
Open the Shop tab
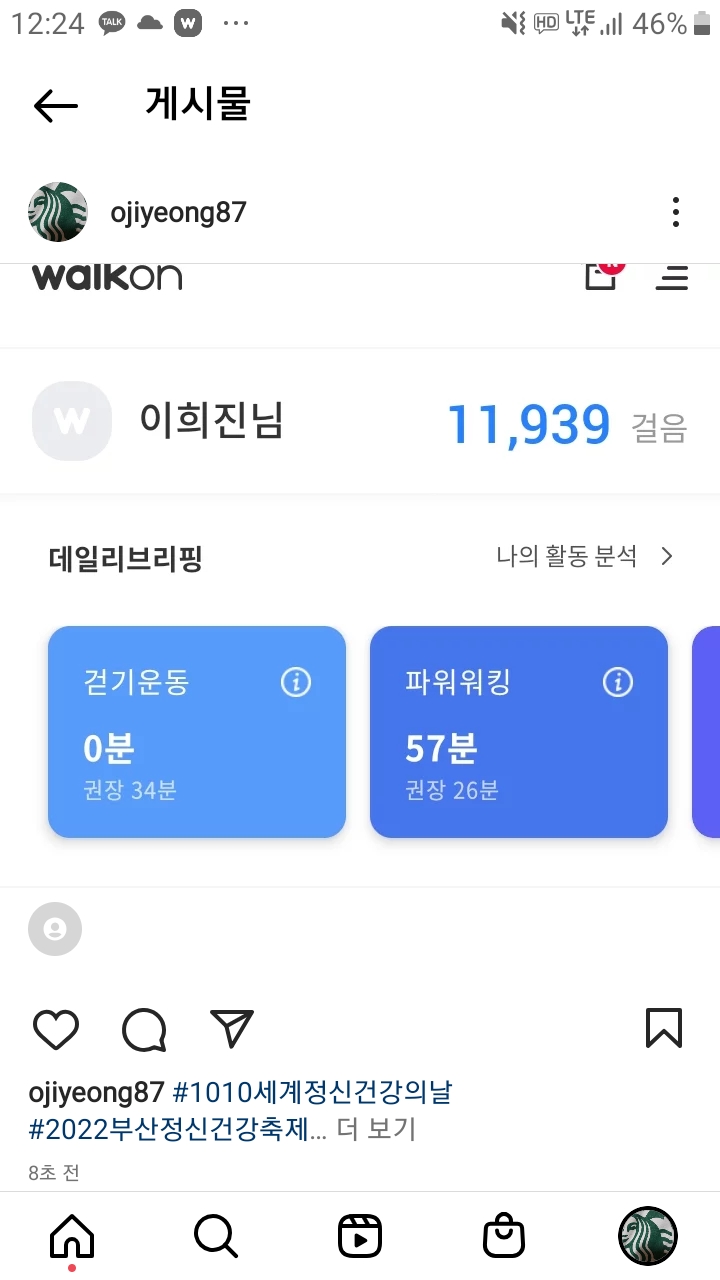pyautogui.click(x=504, y=1236)
